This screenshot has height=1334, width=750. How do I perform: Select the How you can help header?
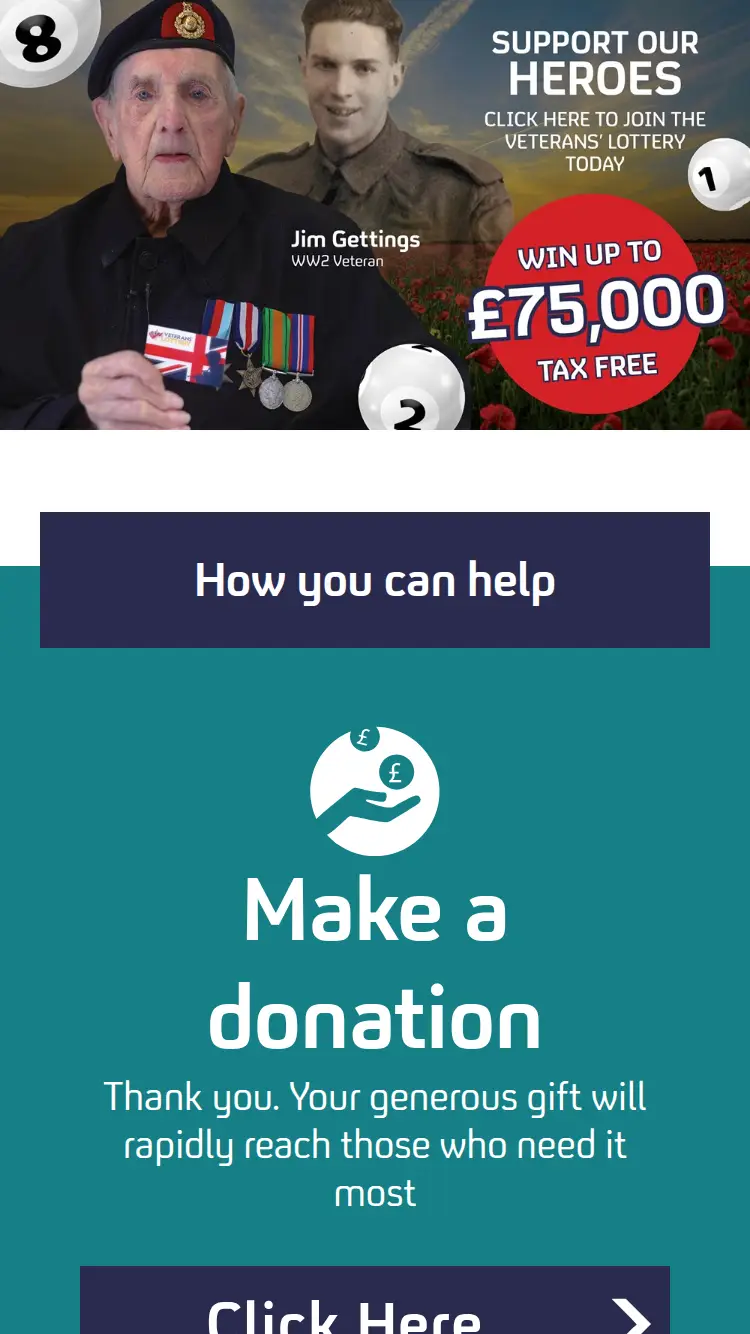coord(375,580)
